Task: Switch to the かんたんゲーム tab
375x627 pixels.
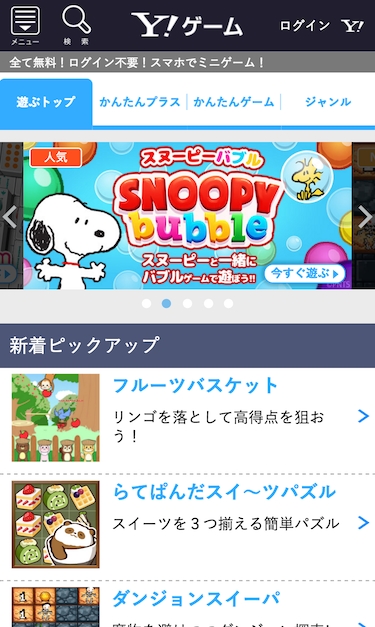Action: [234, 102]
